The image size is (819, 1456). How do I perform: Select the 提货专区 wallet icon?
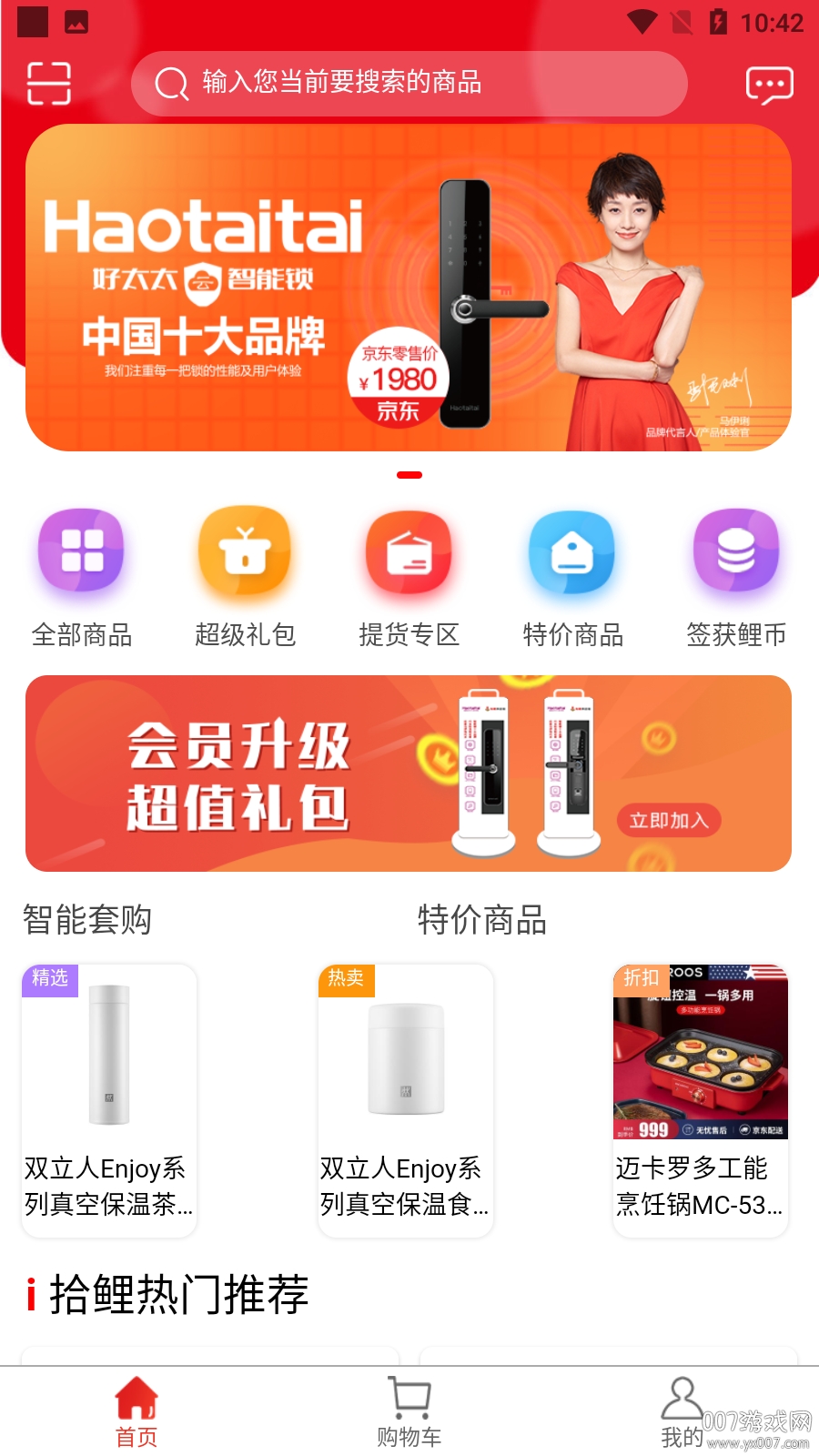tap(409, 552)
